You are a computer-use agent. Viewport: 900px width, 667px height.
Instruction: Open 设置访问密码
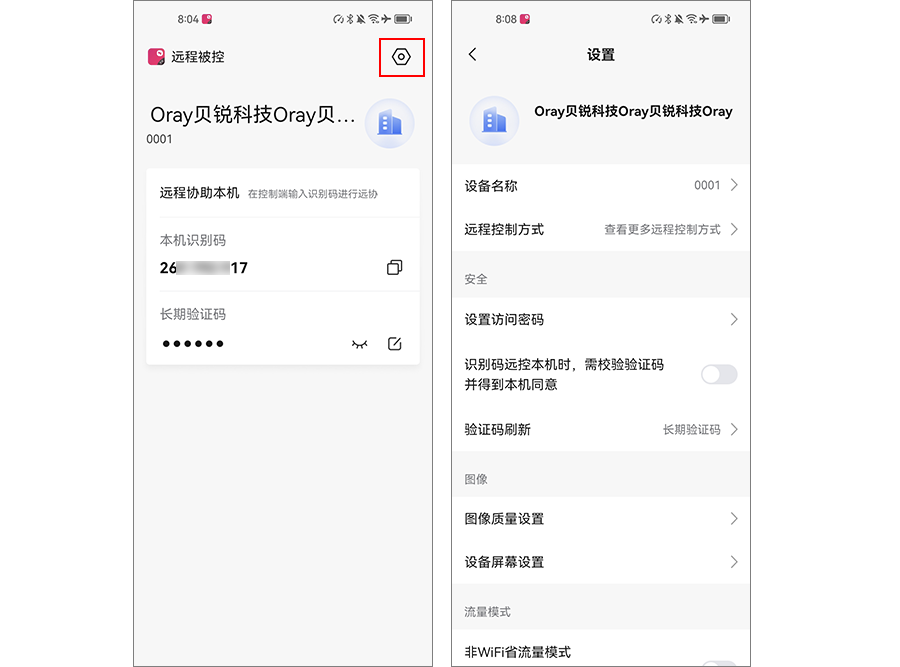pos(600,320)
